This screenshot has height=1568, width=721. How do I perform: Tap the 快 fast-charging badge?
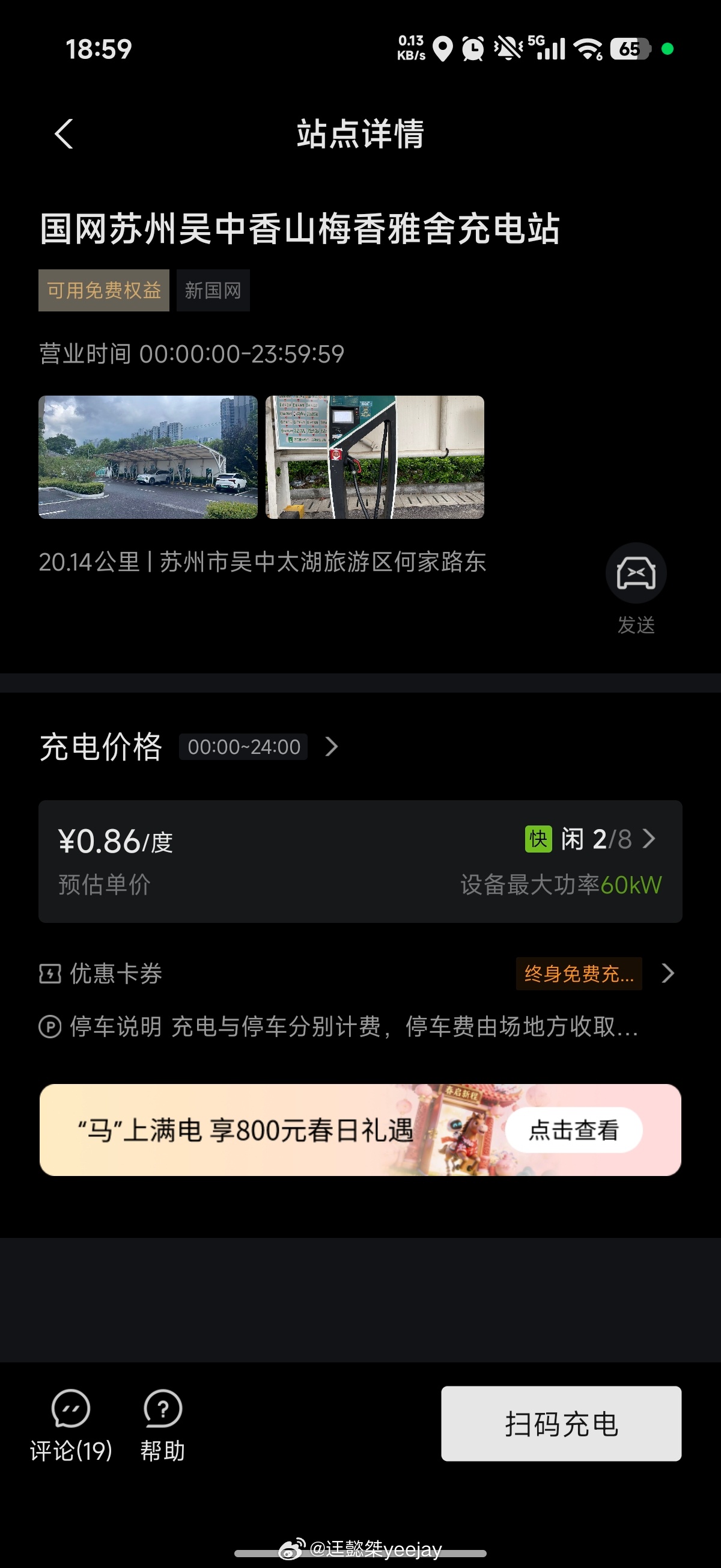[x=538, y=839]
